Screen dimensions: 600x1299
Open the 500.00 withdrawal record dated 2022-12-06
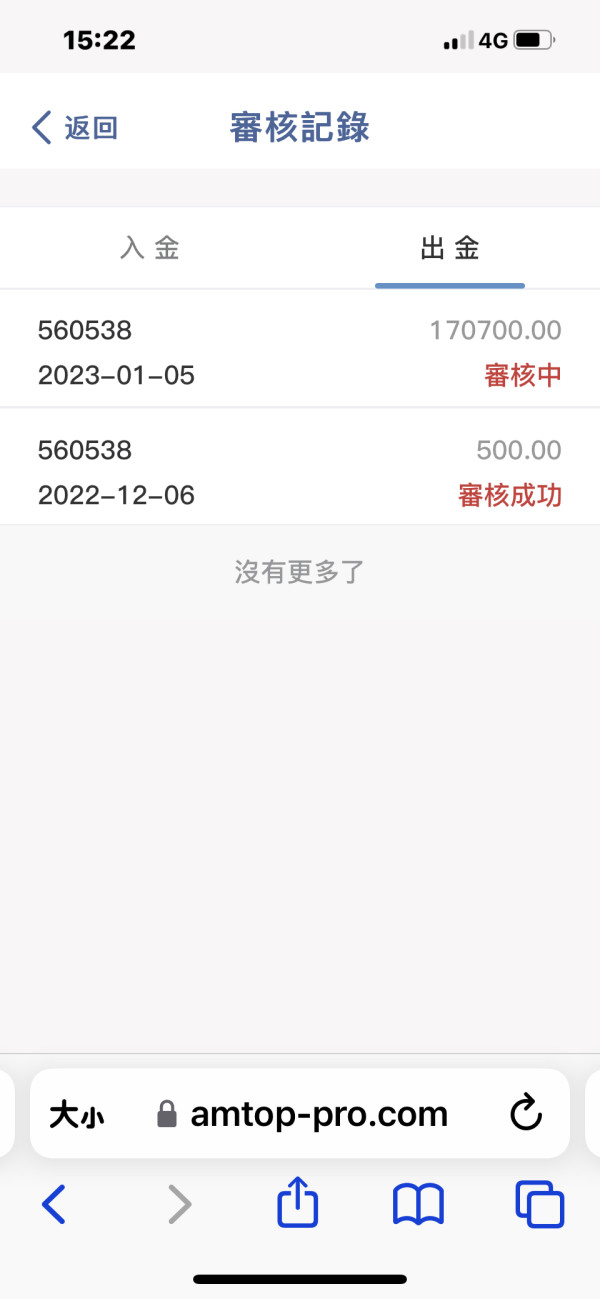tap(300, 471)
